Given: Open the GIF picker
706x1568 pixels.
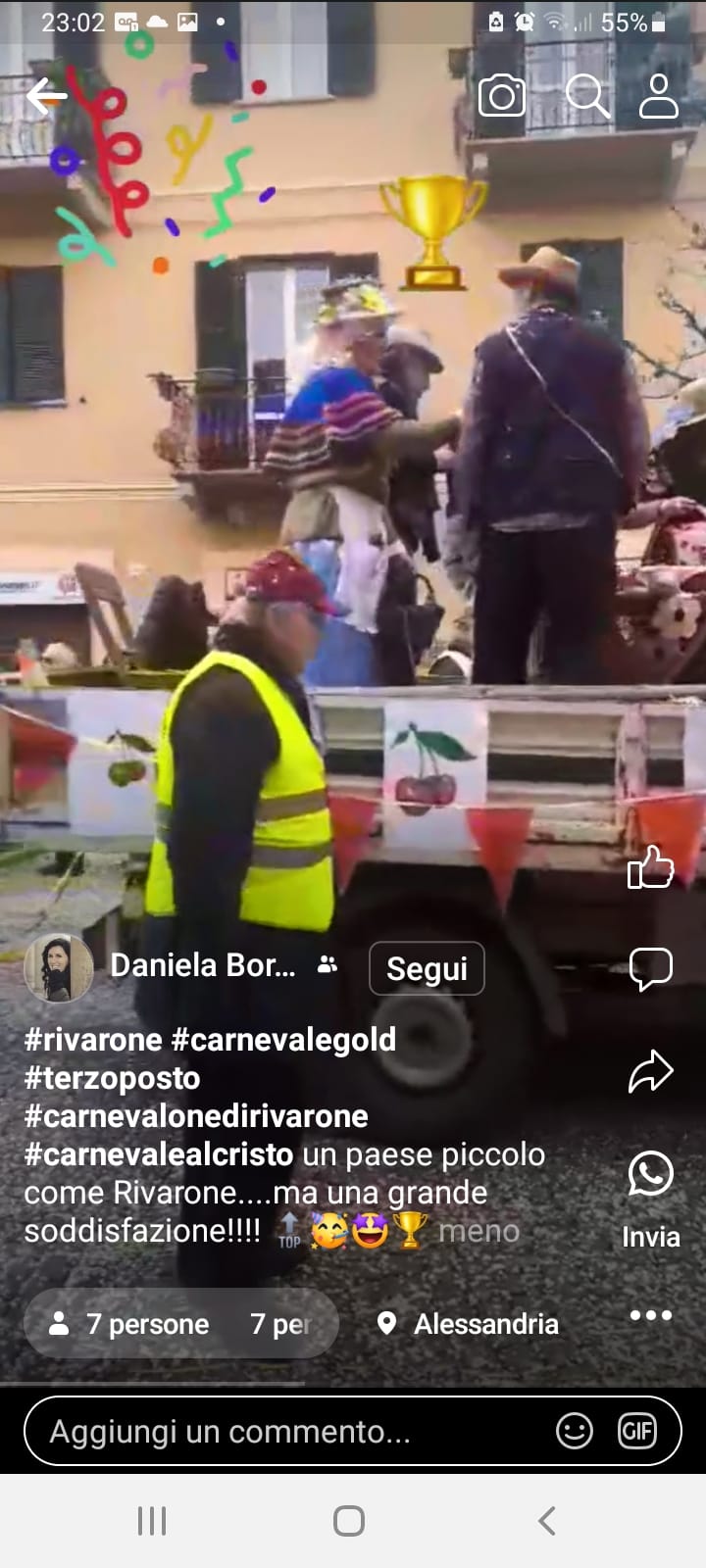Looking at the screenshot, I should [x=636, y=1431].
